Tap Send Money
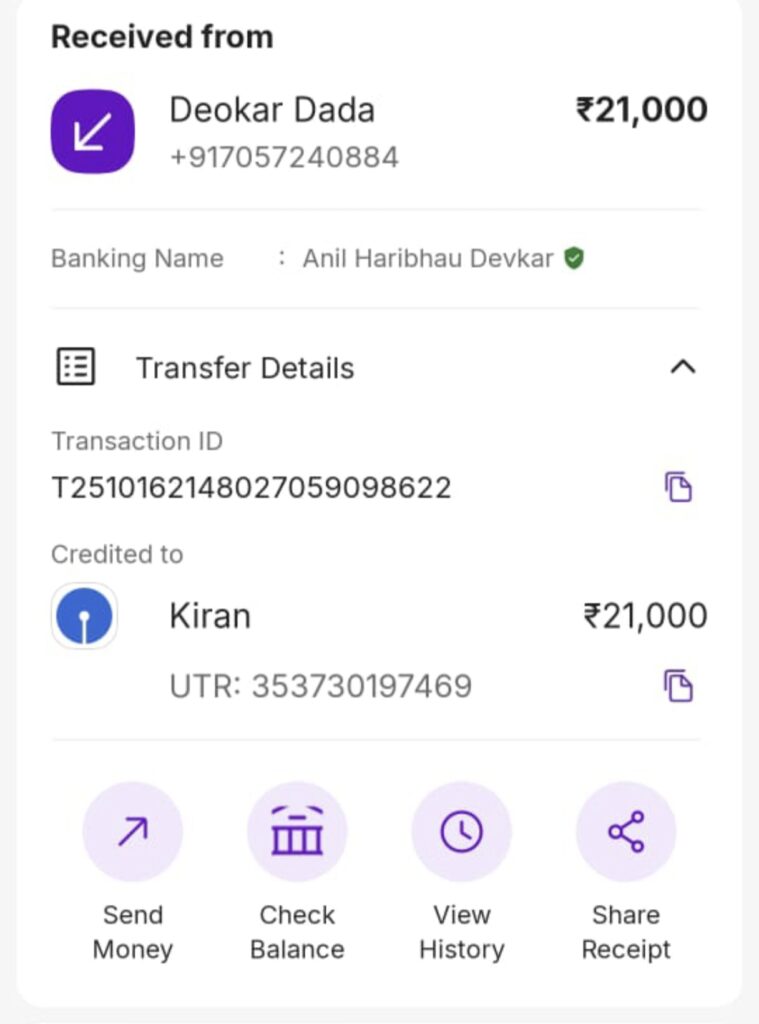 pyautogui.click(x=133, y=832)
